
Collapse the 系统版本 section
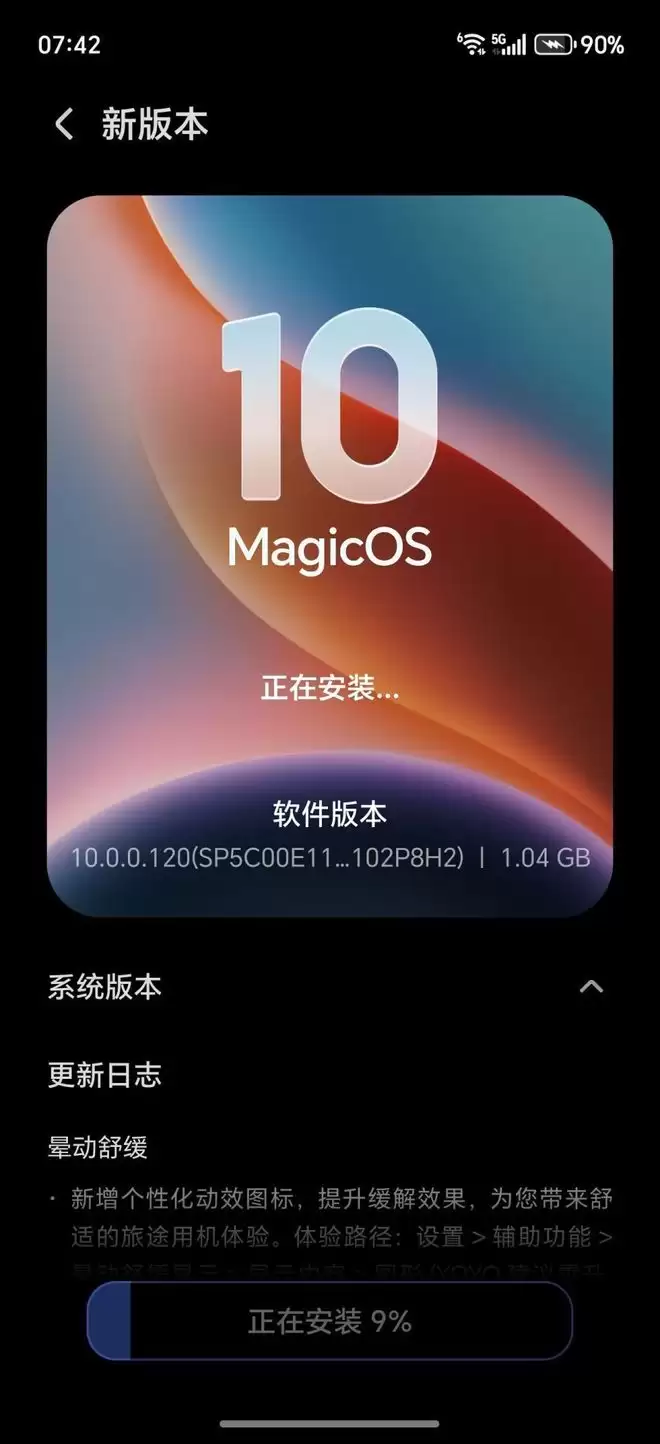[591, 987]
